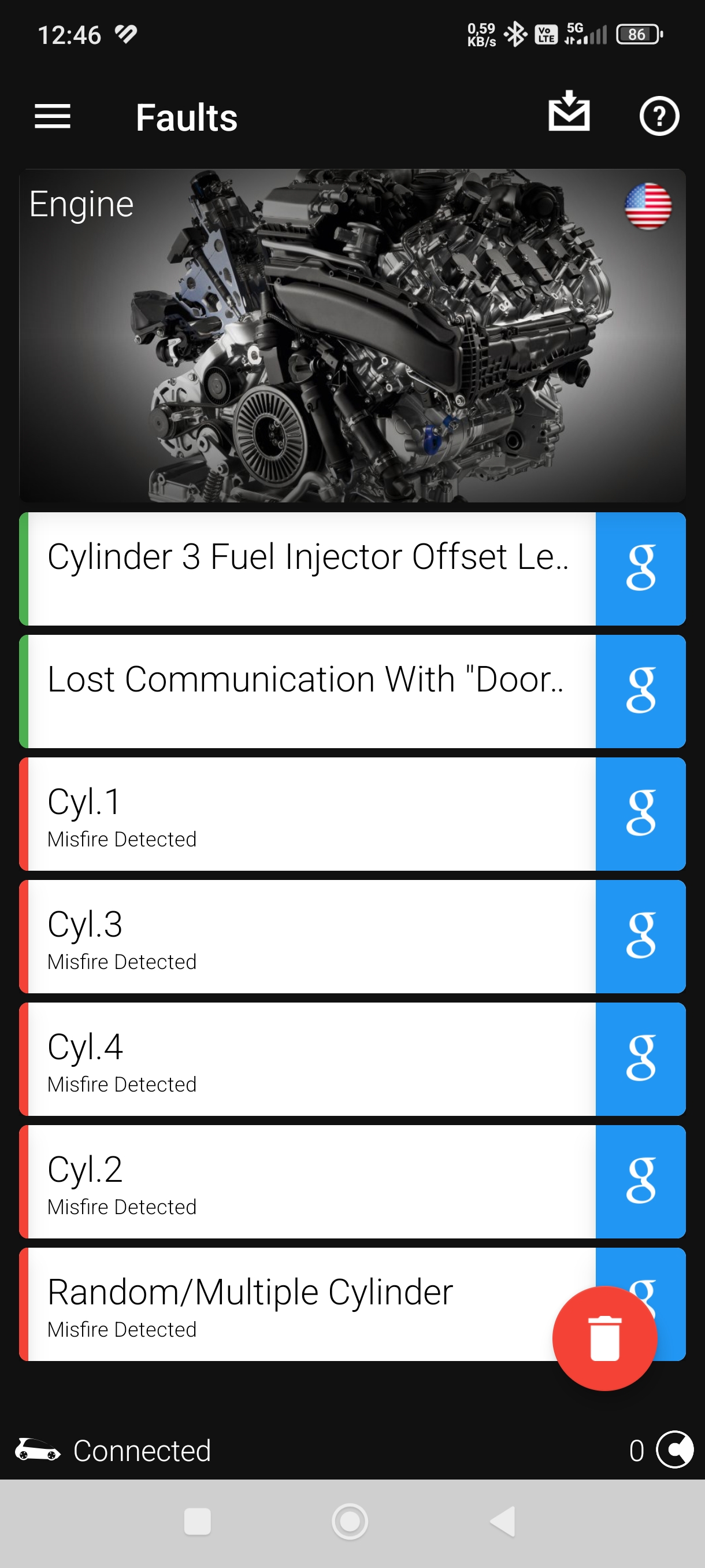705x1568 pixels.
Task: Clear faults with the red trash button
Action: 604,1338
